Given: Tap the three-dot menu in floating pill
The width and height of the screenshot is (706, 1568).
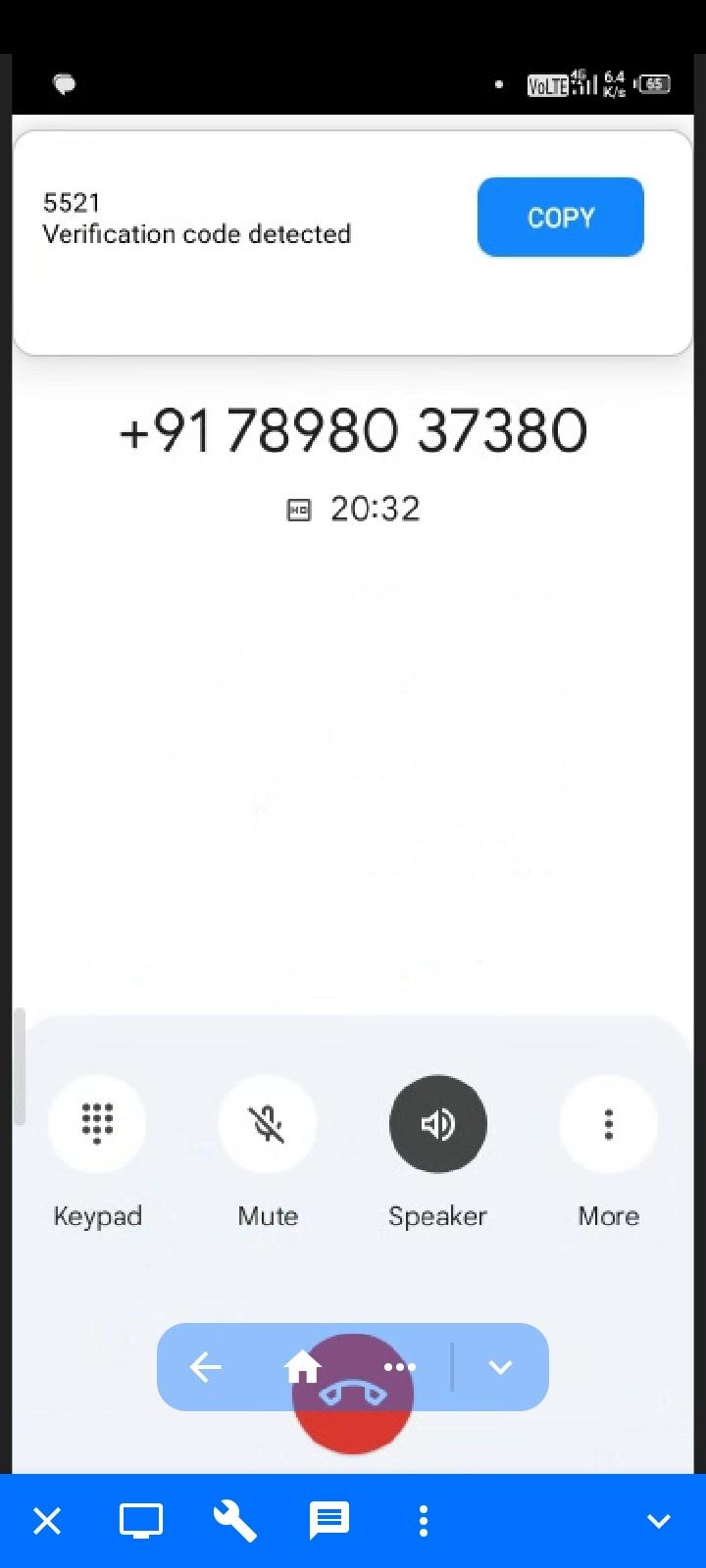Looking at the screenshot, I should pos(400,1367).
